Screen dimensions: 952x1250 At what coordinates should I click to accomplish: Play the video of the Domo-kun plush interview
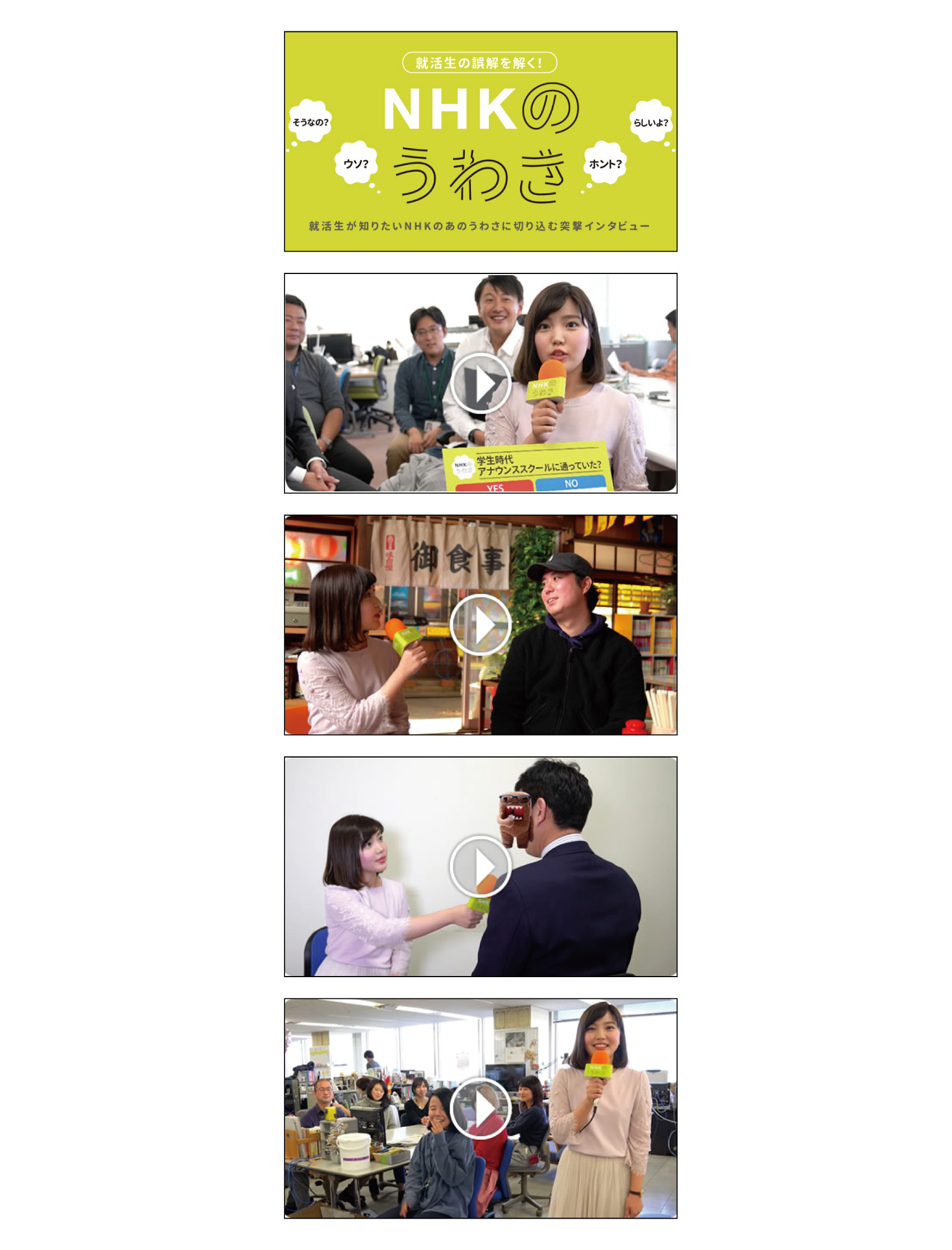(x=480, y=866)
